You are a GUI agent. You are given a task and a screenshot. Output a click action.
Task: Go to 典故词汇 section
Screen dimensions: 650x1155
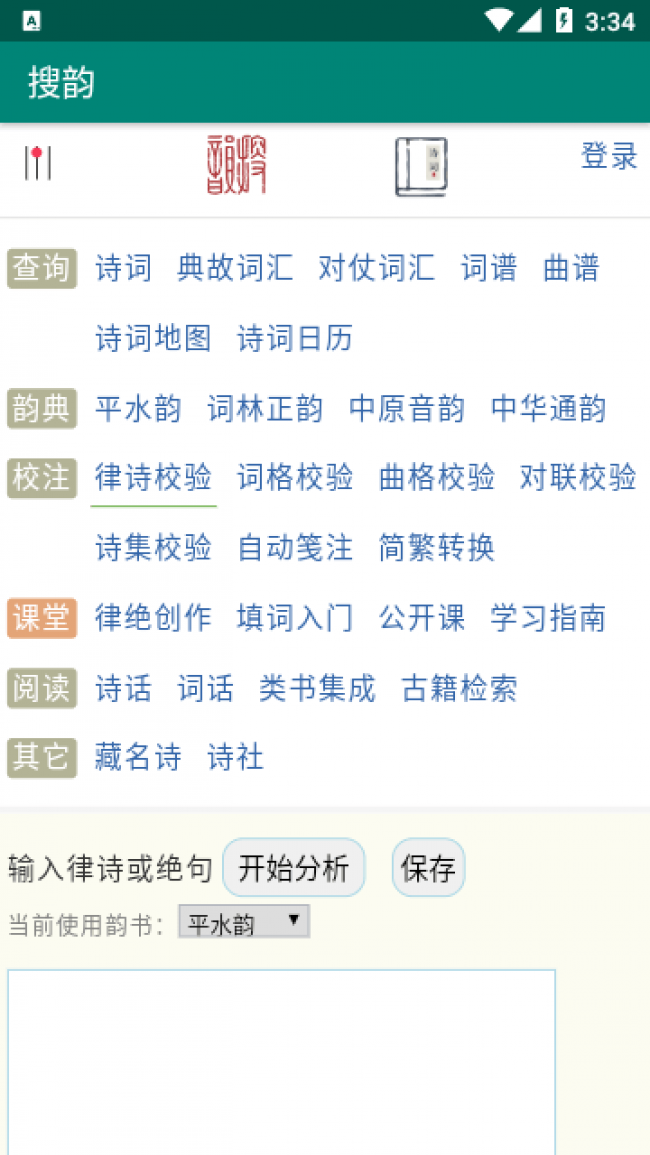[235, 268]
